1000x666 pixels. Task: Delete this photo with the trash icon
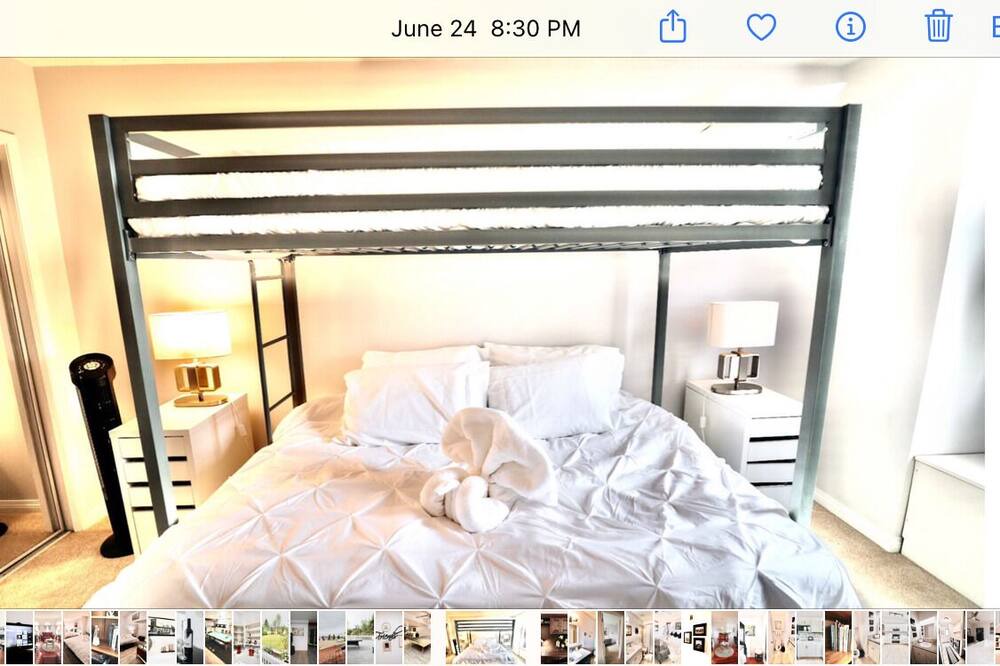coord(938,27)
